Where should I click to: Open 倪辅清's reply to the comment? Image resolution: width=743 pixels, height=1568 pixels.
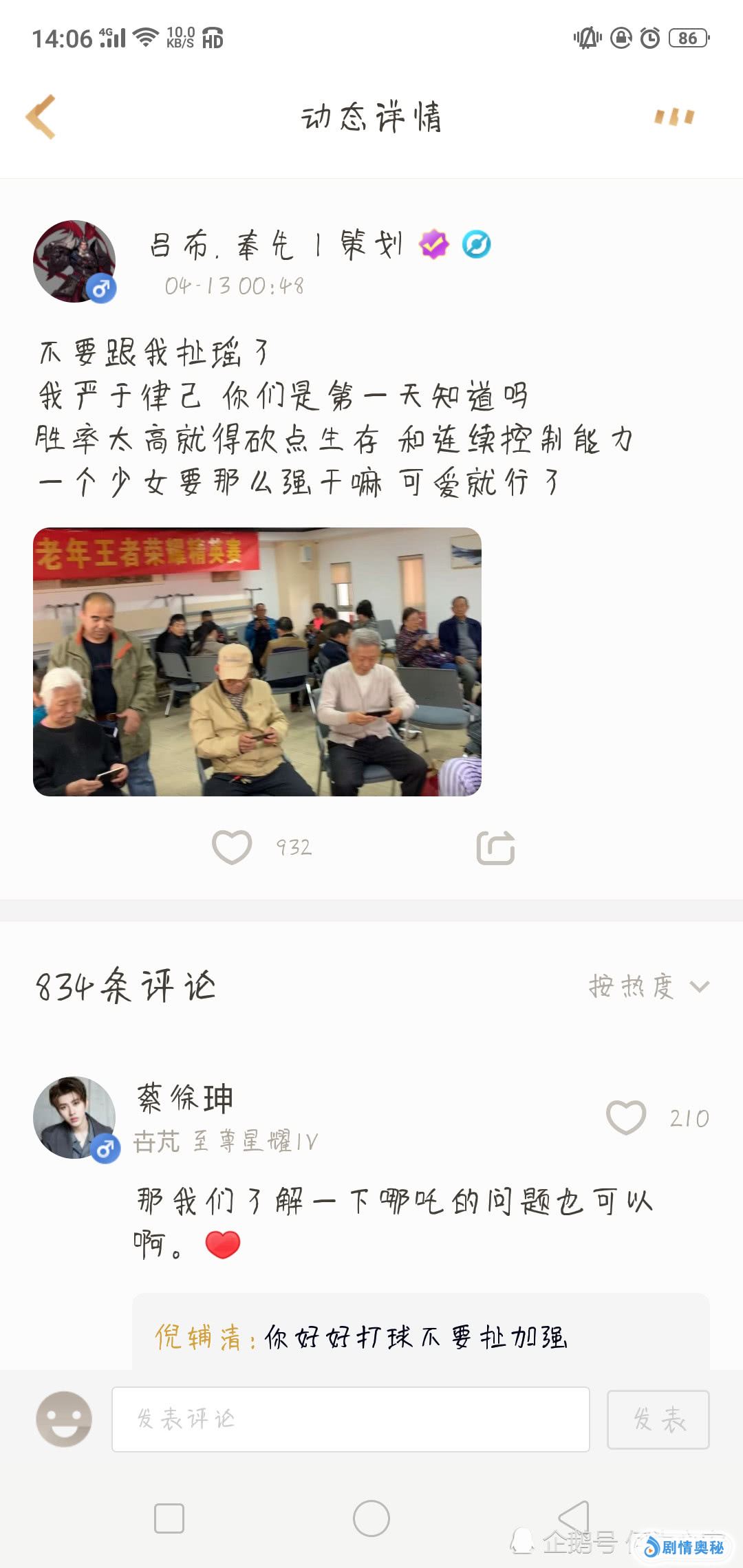point(413,1338)
